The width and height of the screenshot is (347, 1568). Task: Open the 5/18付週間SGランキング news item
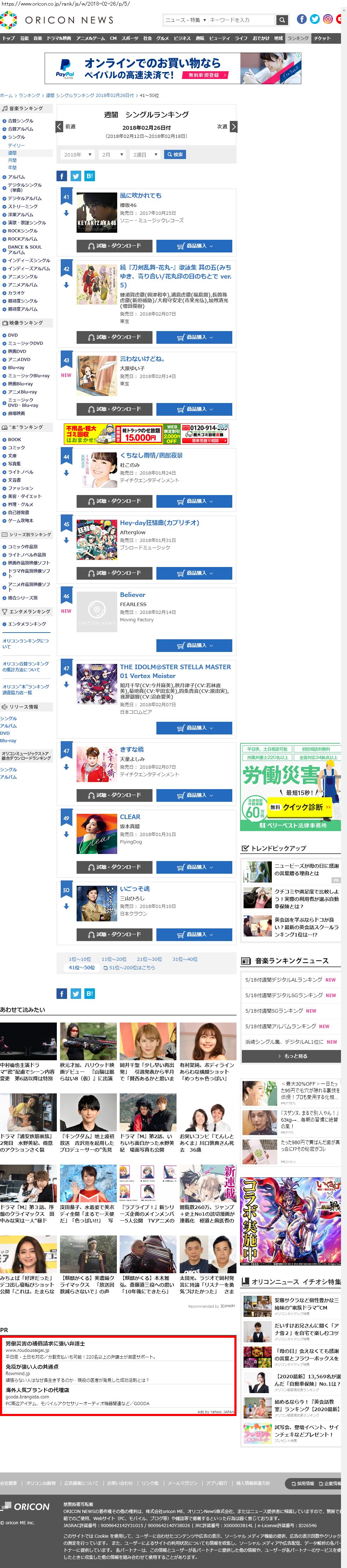coord(274,1011)
